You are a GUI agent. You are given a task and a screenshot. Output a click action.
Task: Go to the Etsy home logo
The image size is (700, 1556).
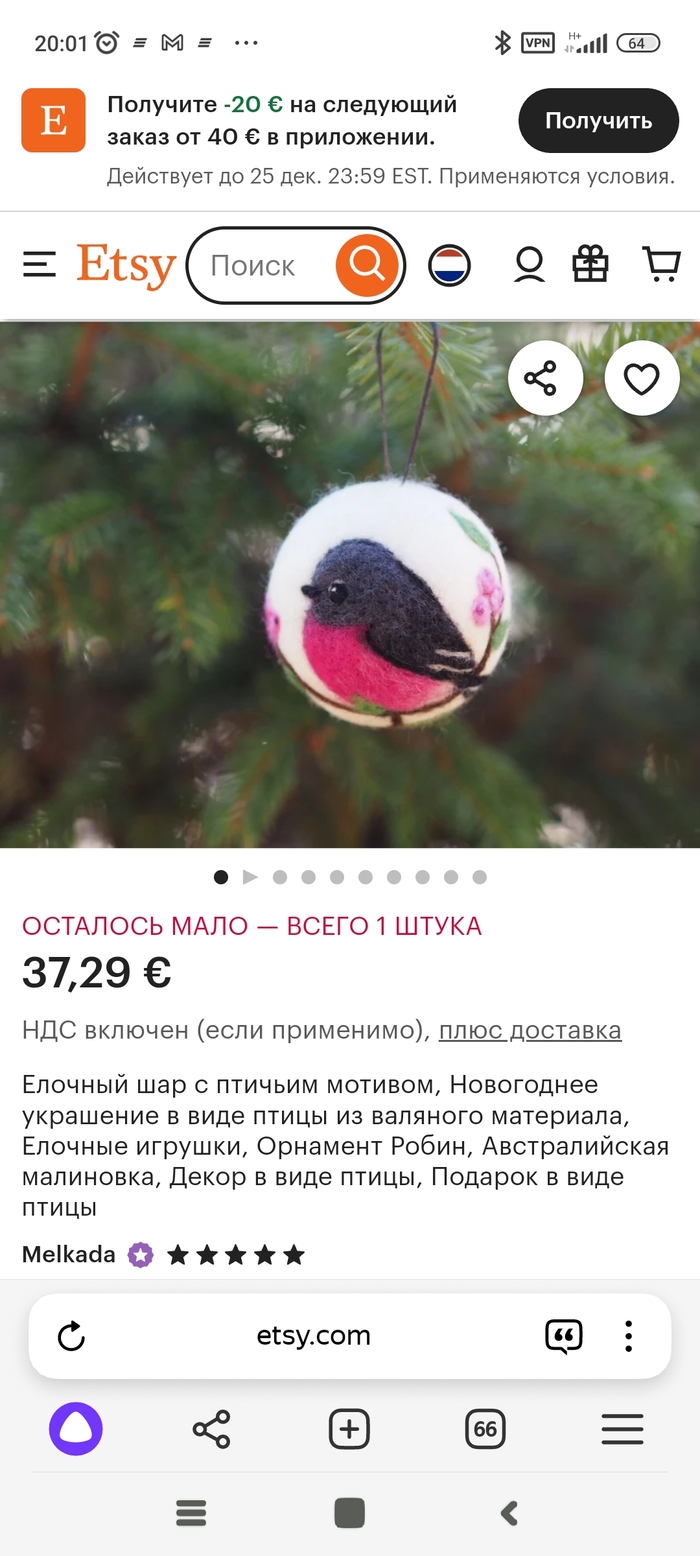[x=126, y=265]
